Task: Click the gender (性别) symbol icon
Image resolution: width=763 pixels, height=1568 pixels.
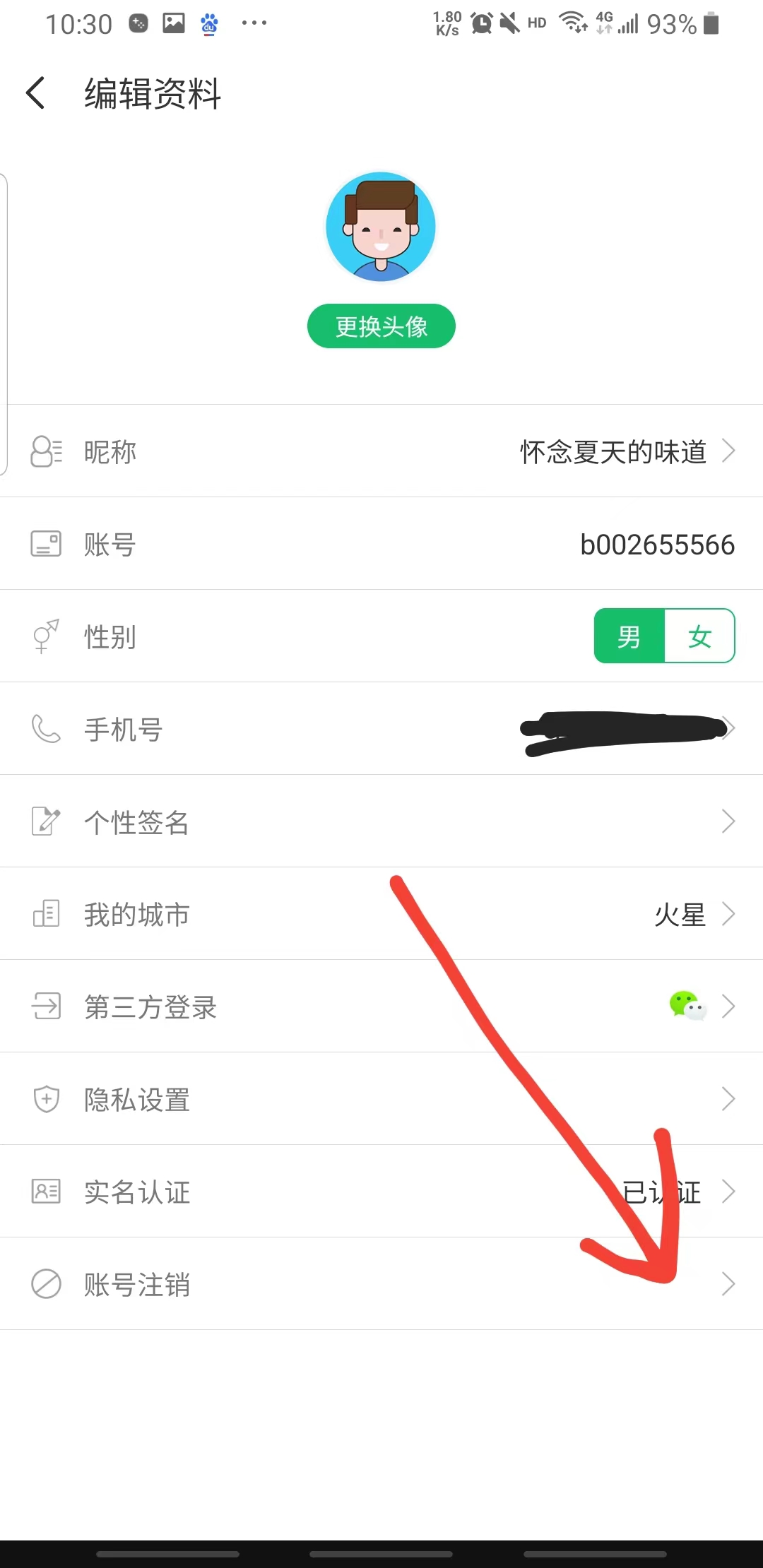Action: pyautogui.click(x=45, y=636)
